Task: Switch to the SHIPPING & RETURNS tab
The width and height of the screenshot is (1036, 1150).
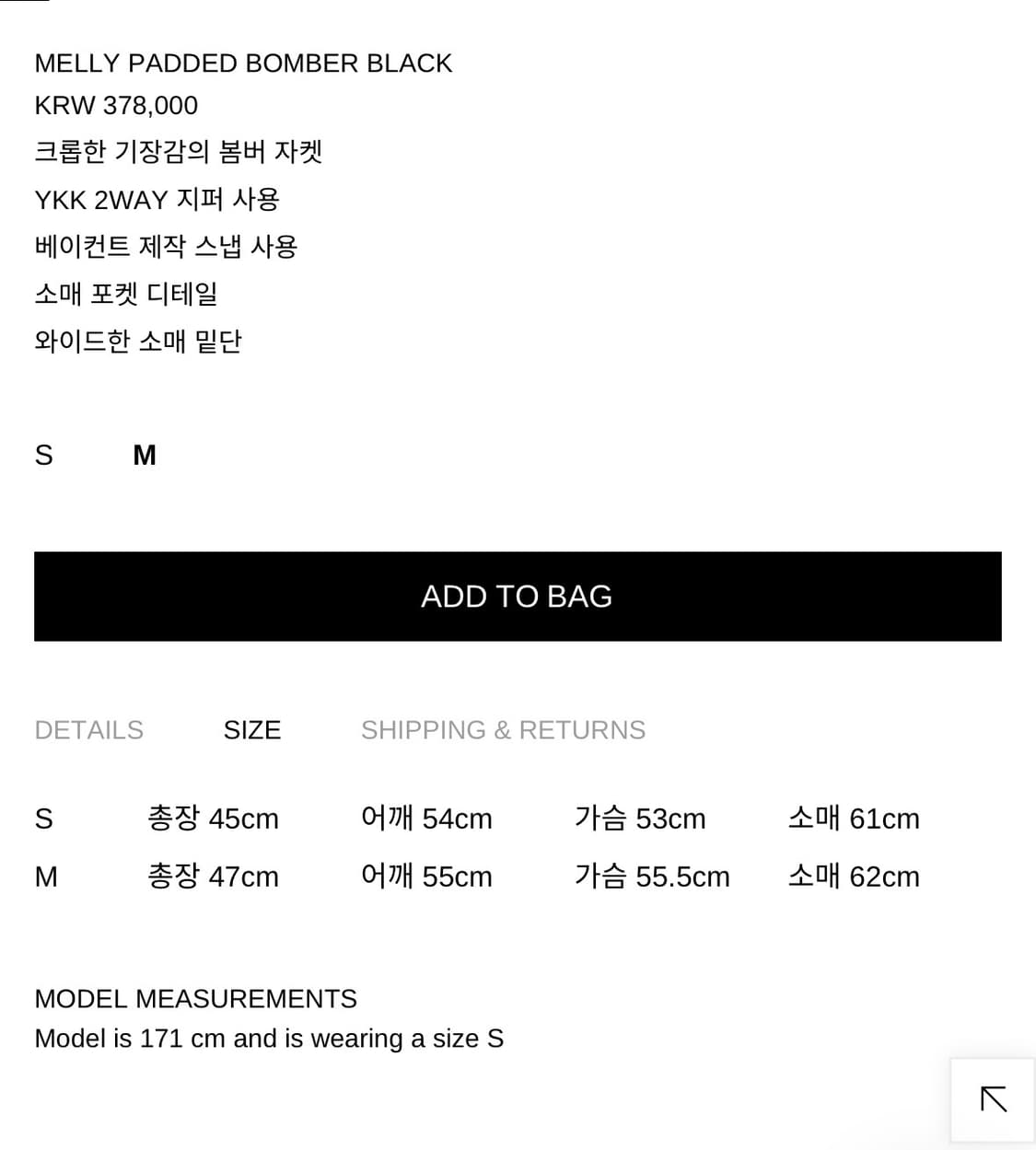Action: tap(503, 729)
